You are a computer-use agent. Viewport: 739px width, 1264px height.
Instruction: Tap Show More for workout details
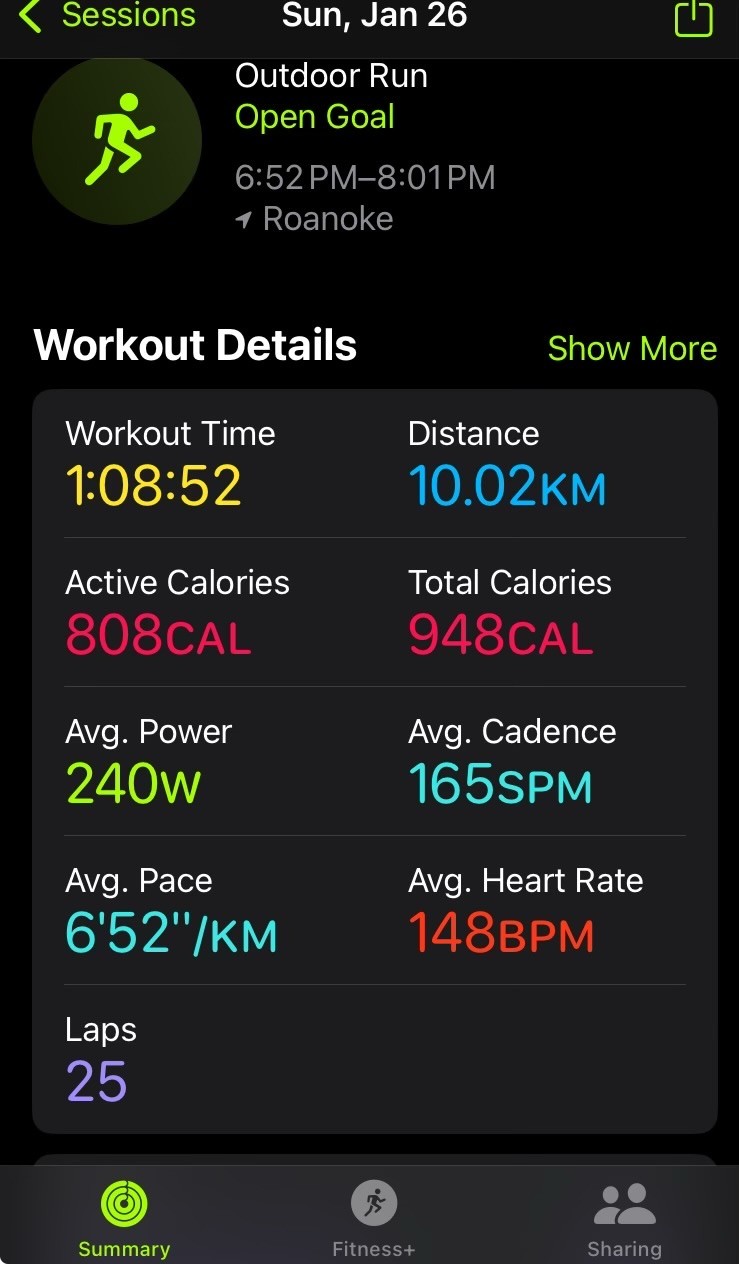point(632,348)
